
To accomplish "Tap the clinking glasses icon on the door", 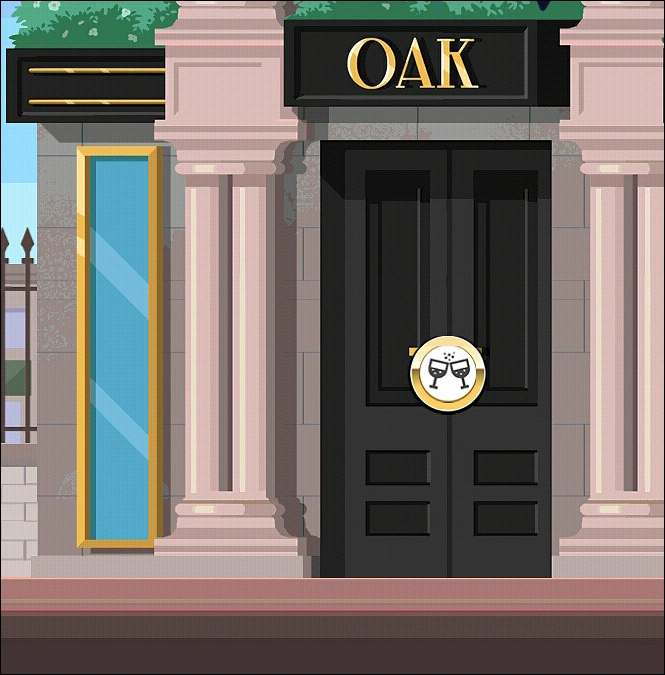I will (x=448, y=373).
